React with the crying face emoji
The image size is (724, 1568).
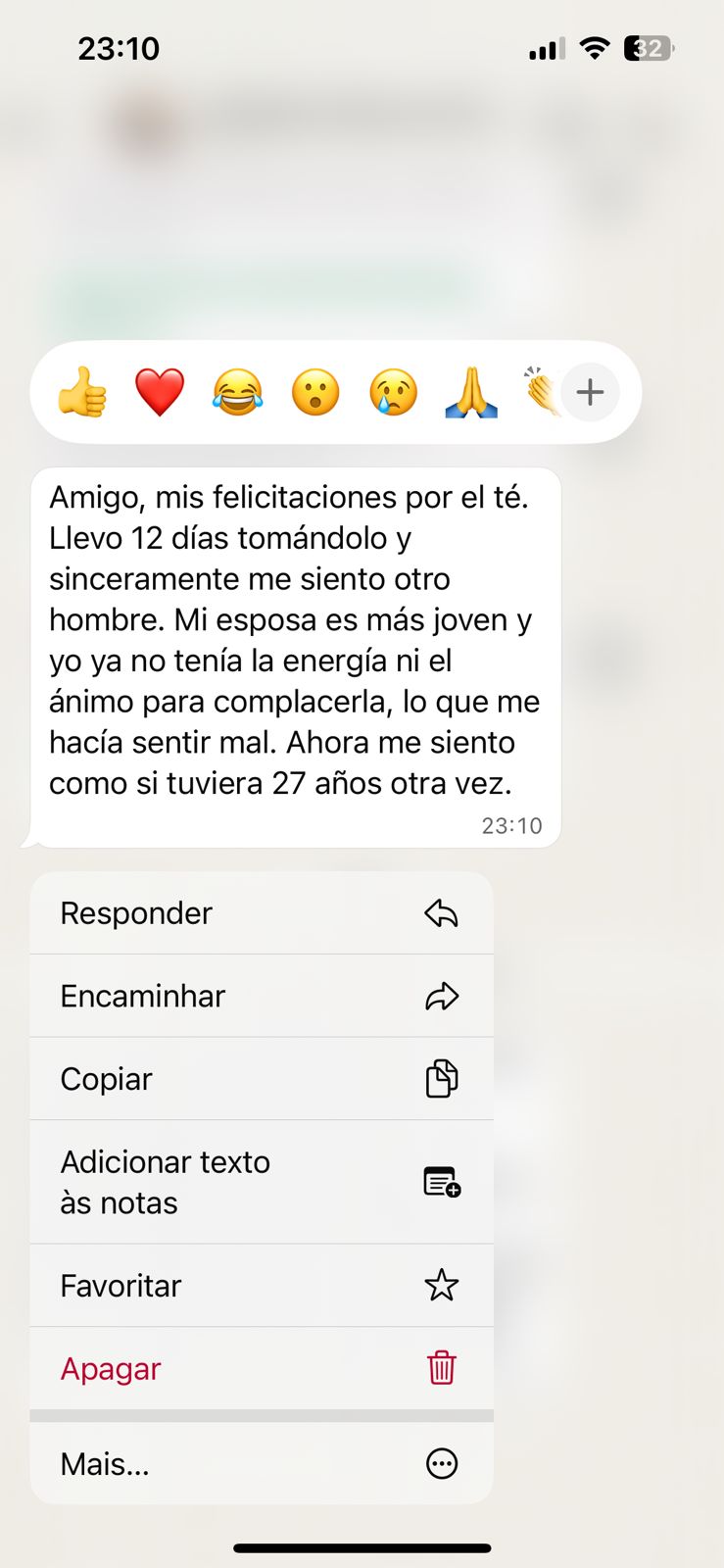[394, 392]
